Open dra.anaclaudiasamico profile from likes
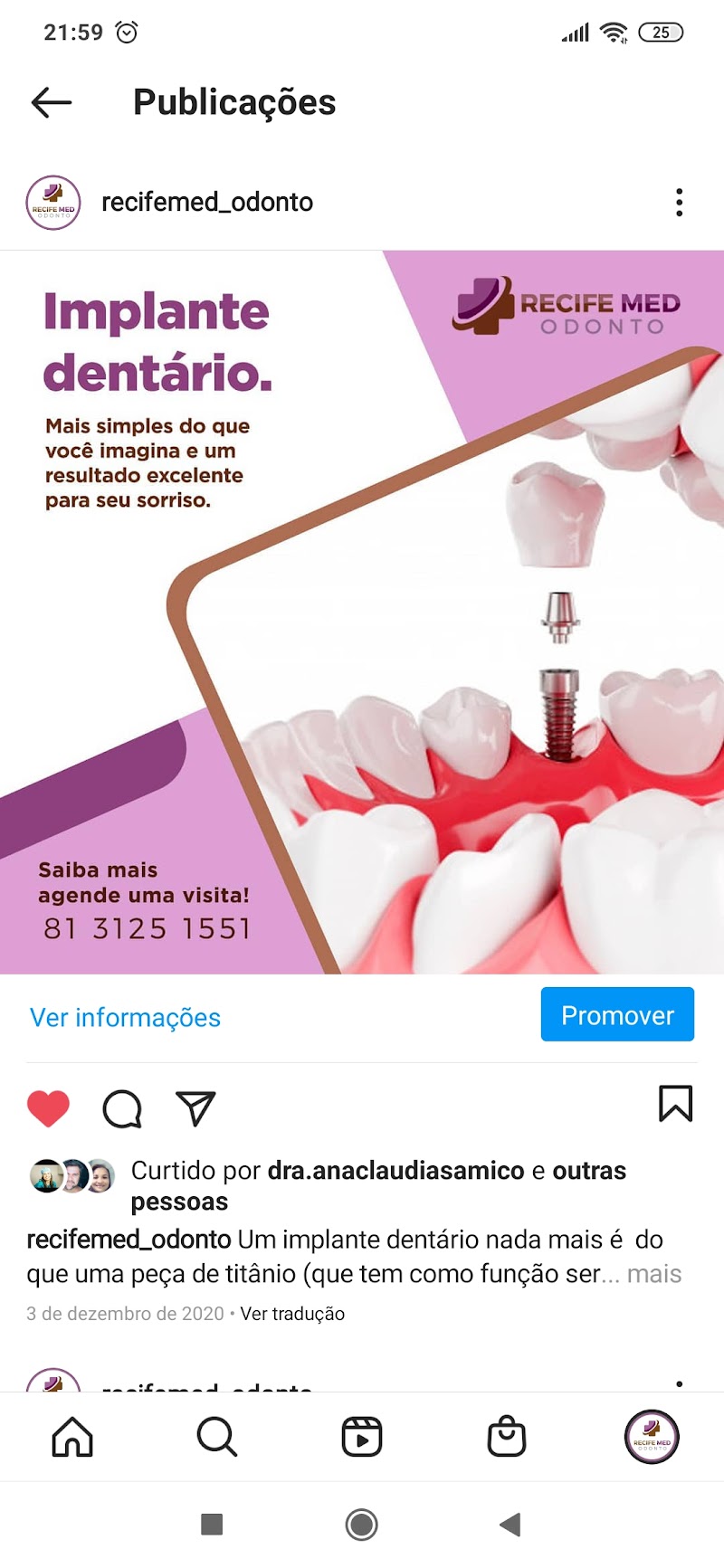 point(395,1170)
